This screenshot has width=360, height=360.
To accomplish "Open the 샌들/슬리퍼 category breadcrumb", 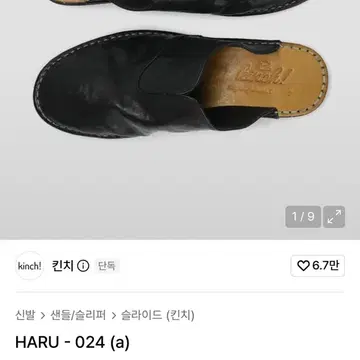I will pyautogui.click(x=78, y=315).
